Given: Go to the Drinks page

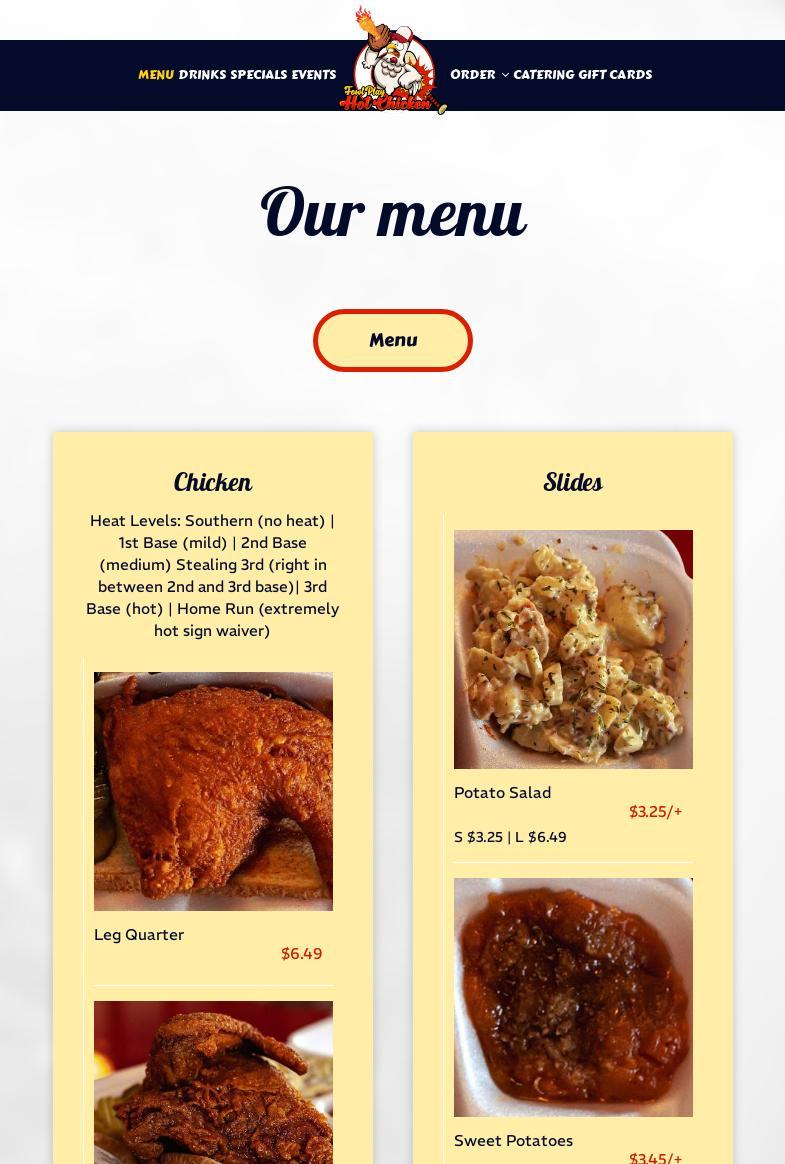Looking at the screenshot, I should click(x=202, y=75).
